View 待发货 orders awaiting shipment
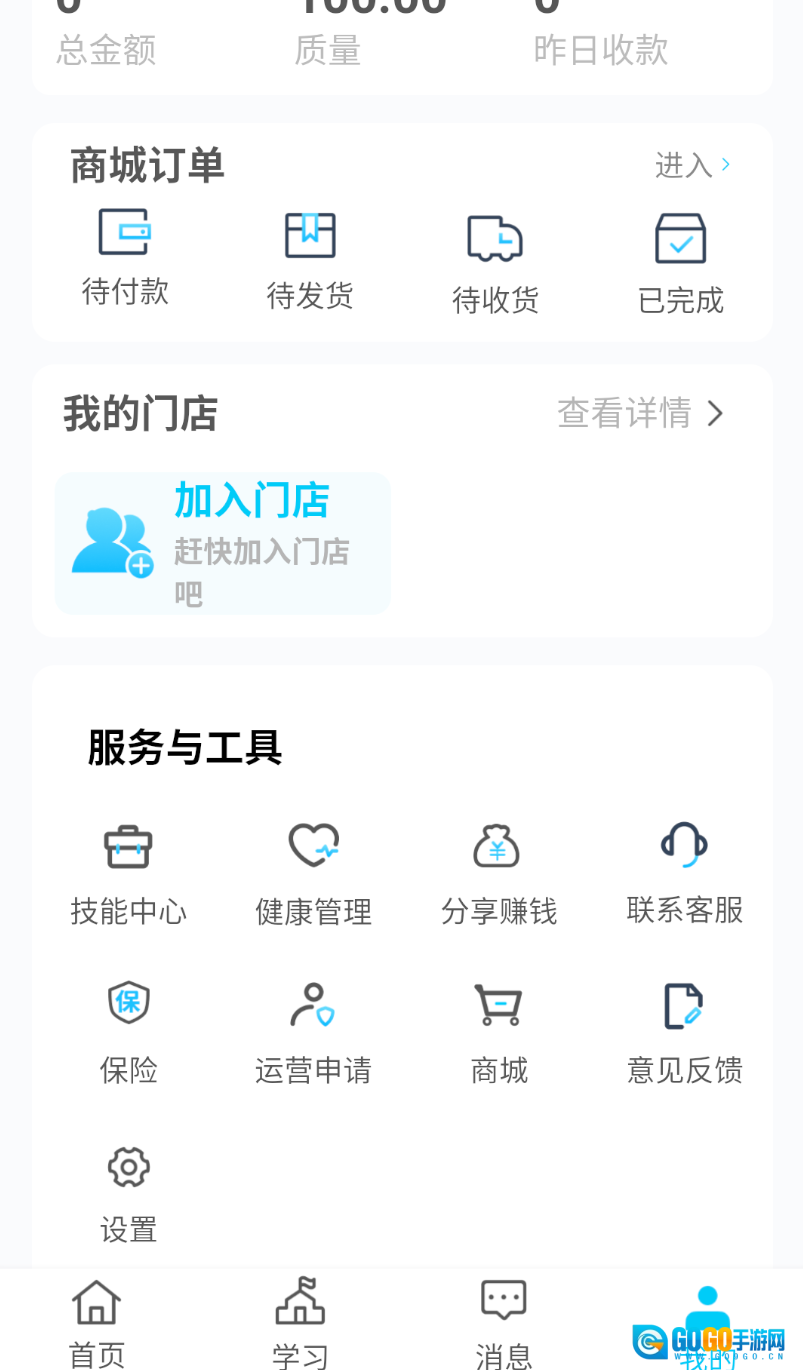This screenshot has width=803, height=1370. click(310, 260)
